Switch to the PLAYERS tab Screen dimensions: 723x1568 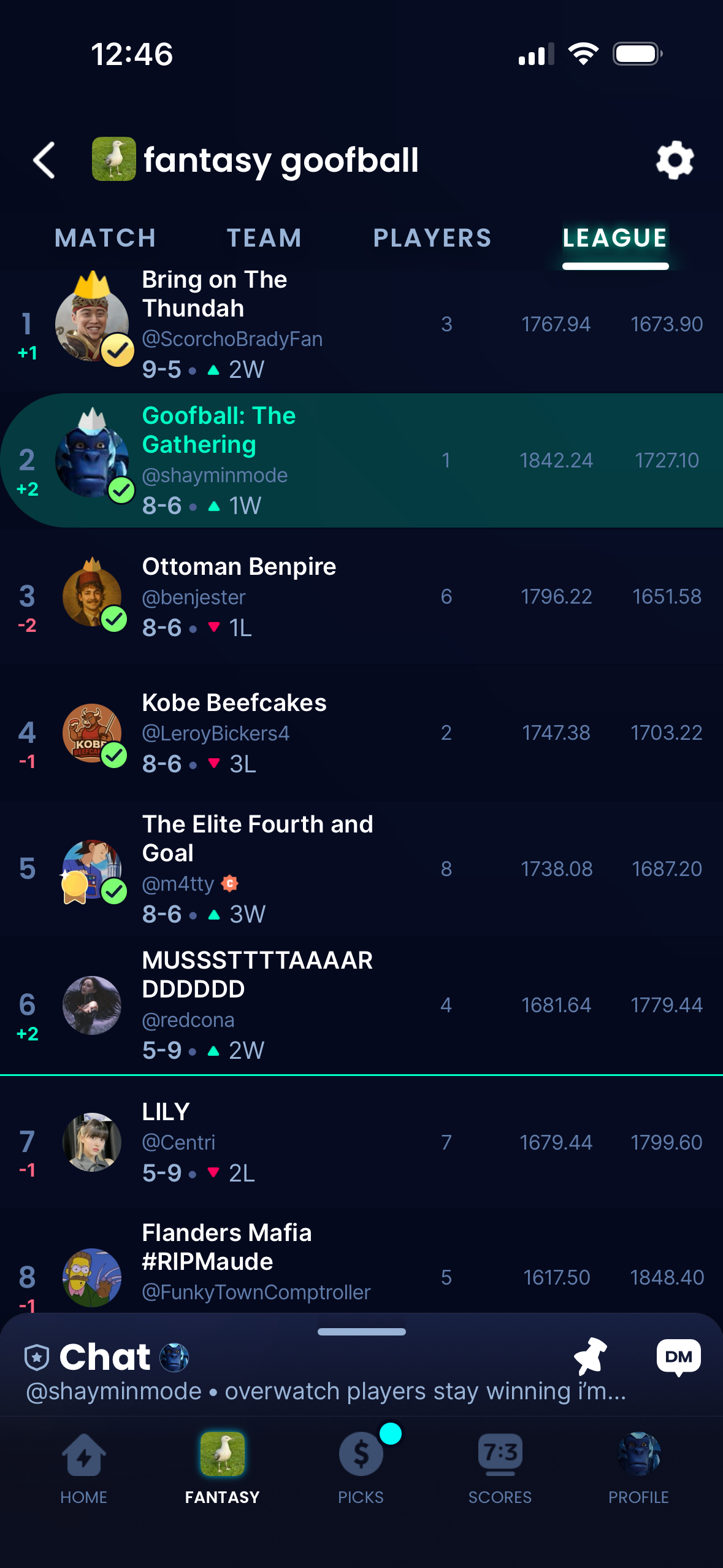[432, 239]
